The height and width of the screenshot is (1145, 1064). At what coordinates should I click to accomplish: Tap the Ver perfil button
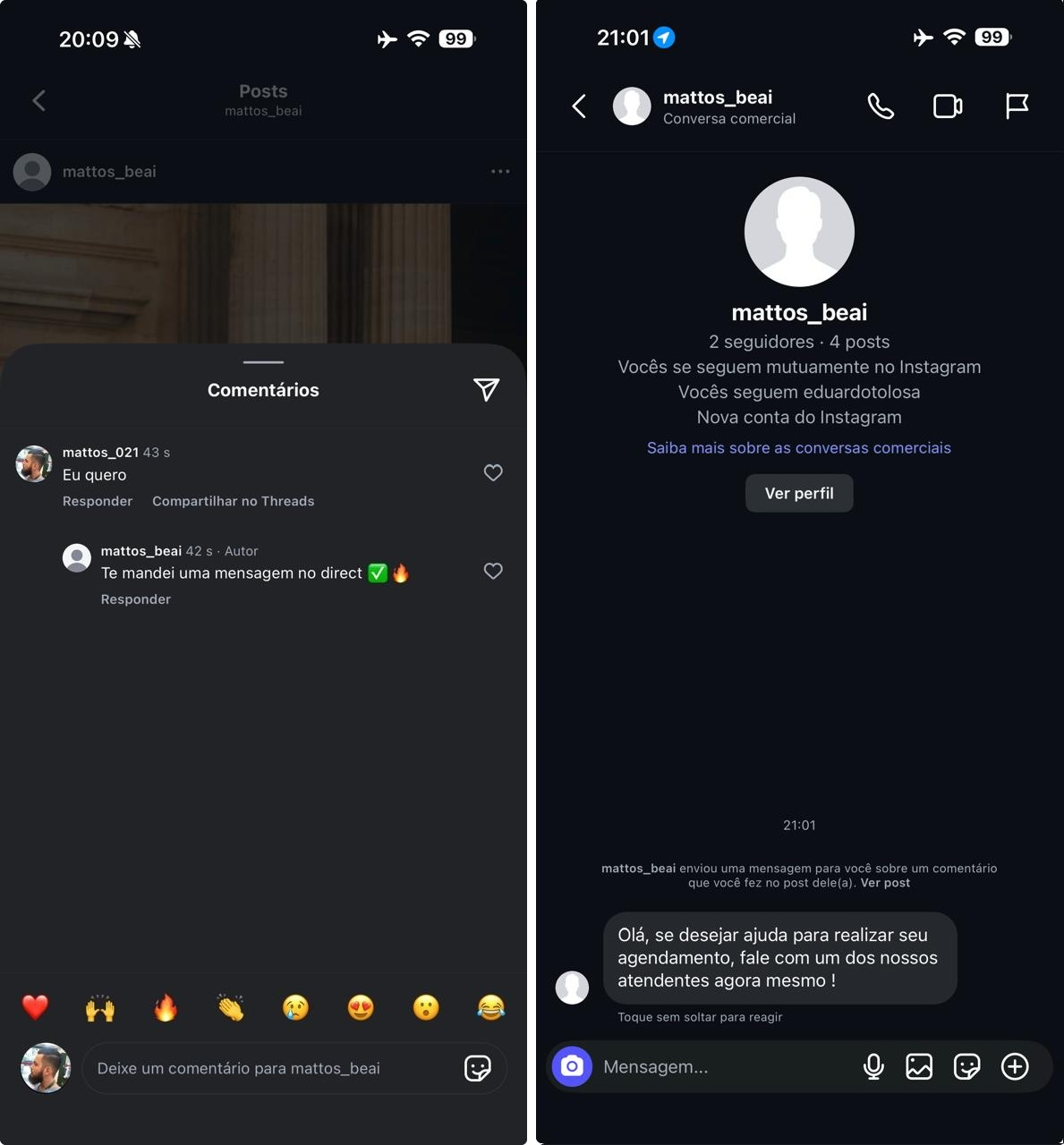point(799,493)
